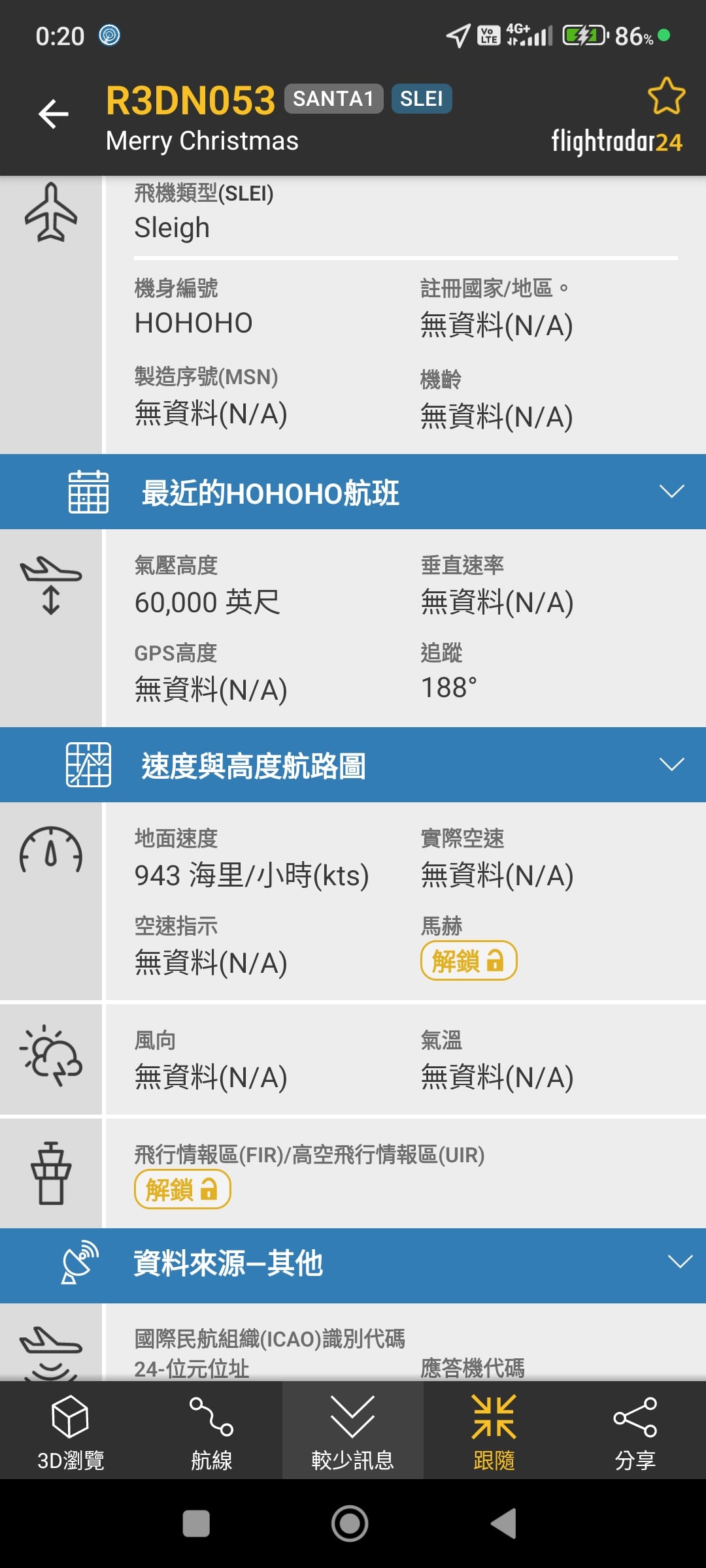Viewport: 706px width, 1568px height.
Task: Go back using the top-left arrow
Action: click(54, 114)
